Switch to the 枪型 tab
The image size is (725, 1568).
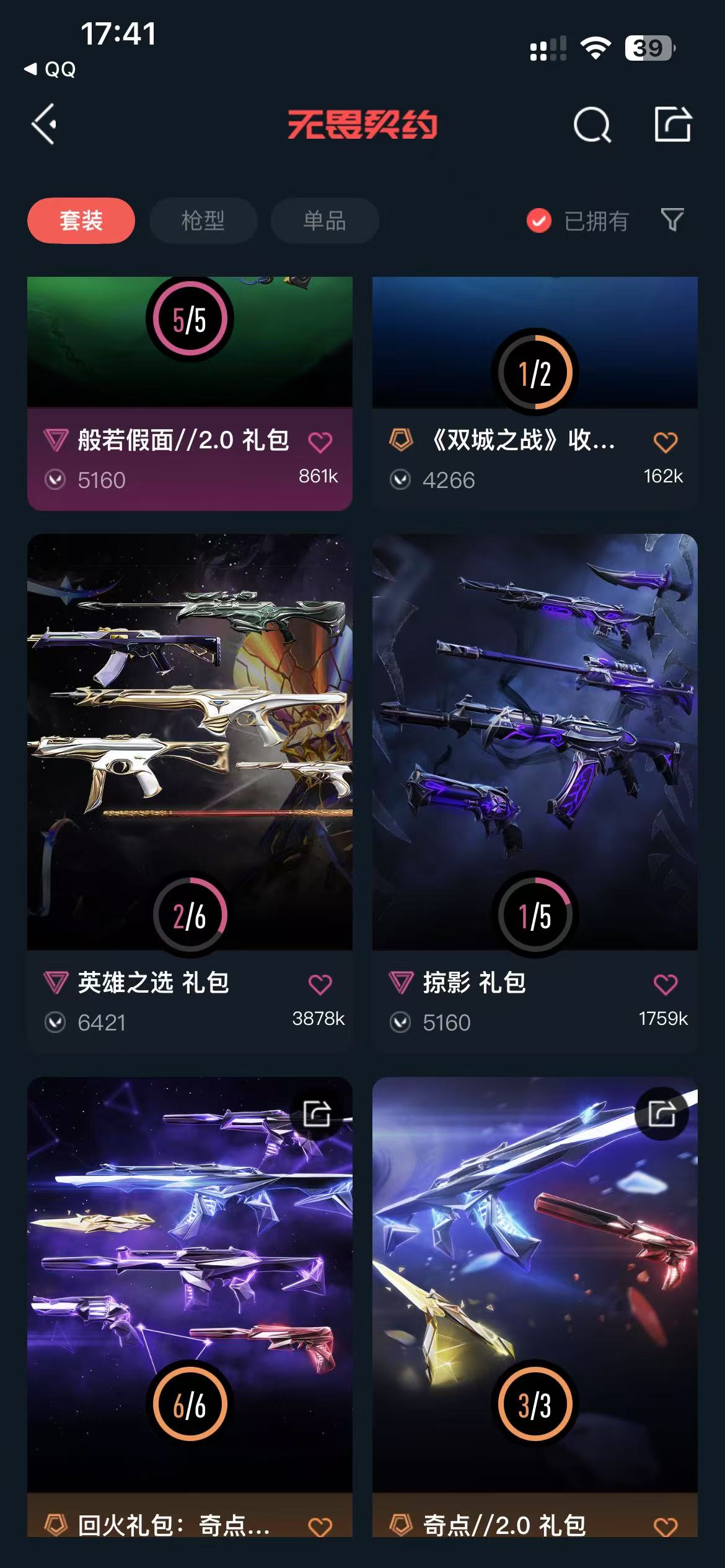click(203, 220)
